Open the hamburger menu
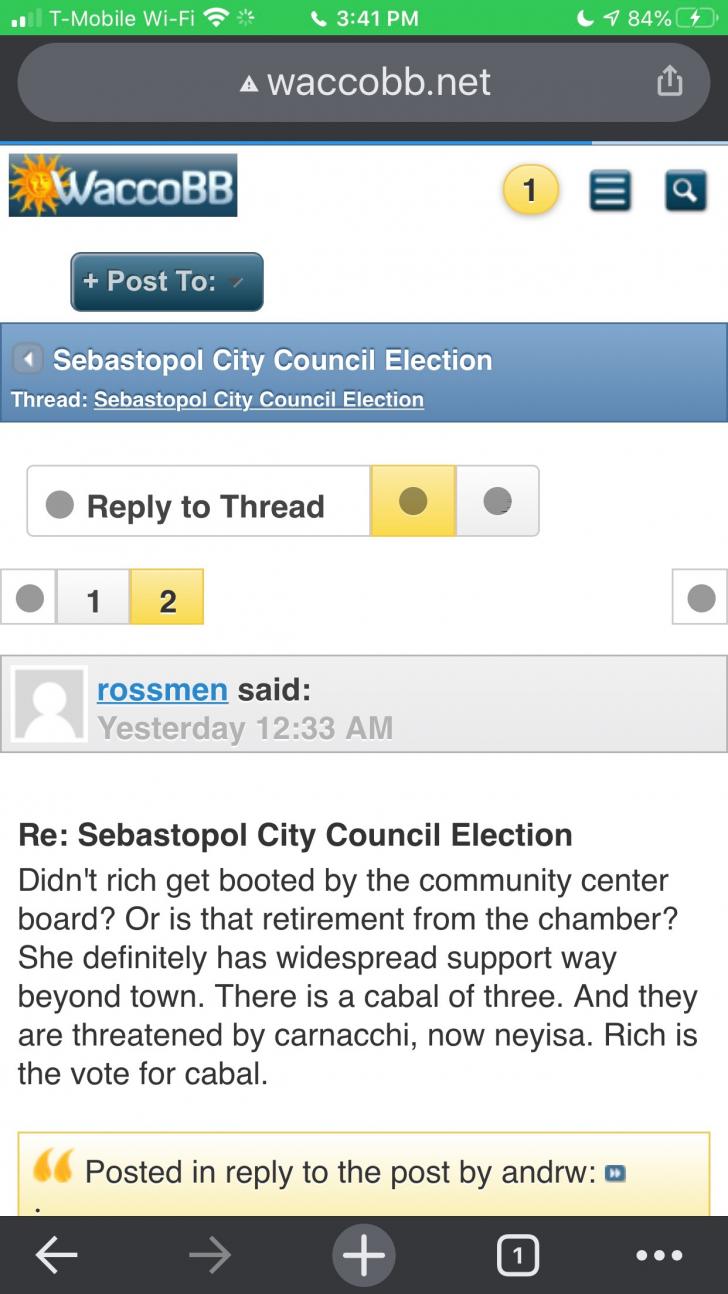Viewport: 728px width, 1294px height. tap(610, 190)
